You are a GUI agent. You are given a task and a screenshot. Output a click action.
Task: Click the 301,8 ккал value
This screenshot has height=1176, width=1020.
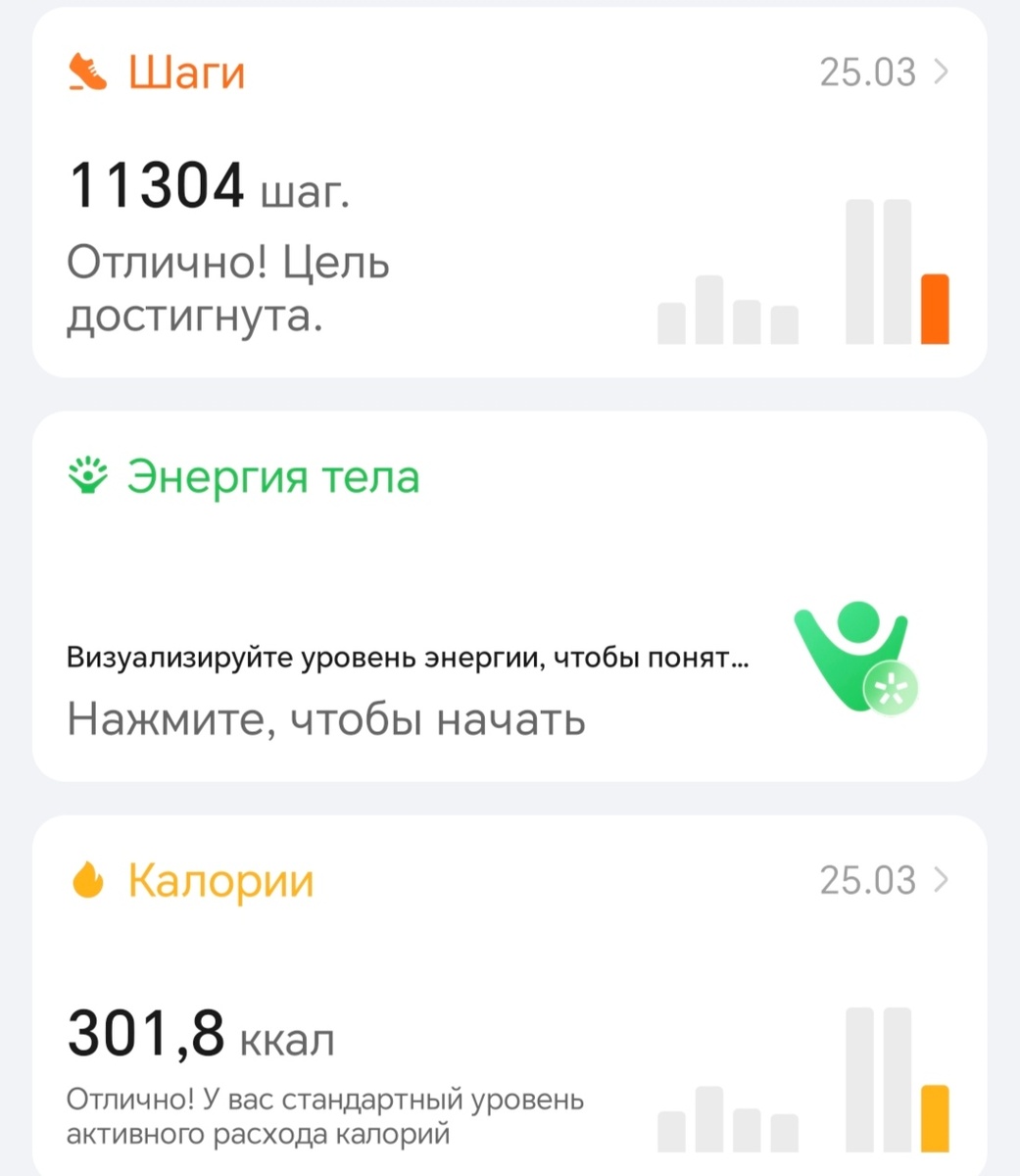pos(147,1032)
